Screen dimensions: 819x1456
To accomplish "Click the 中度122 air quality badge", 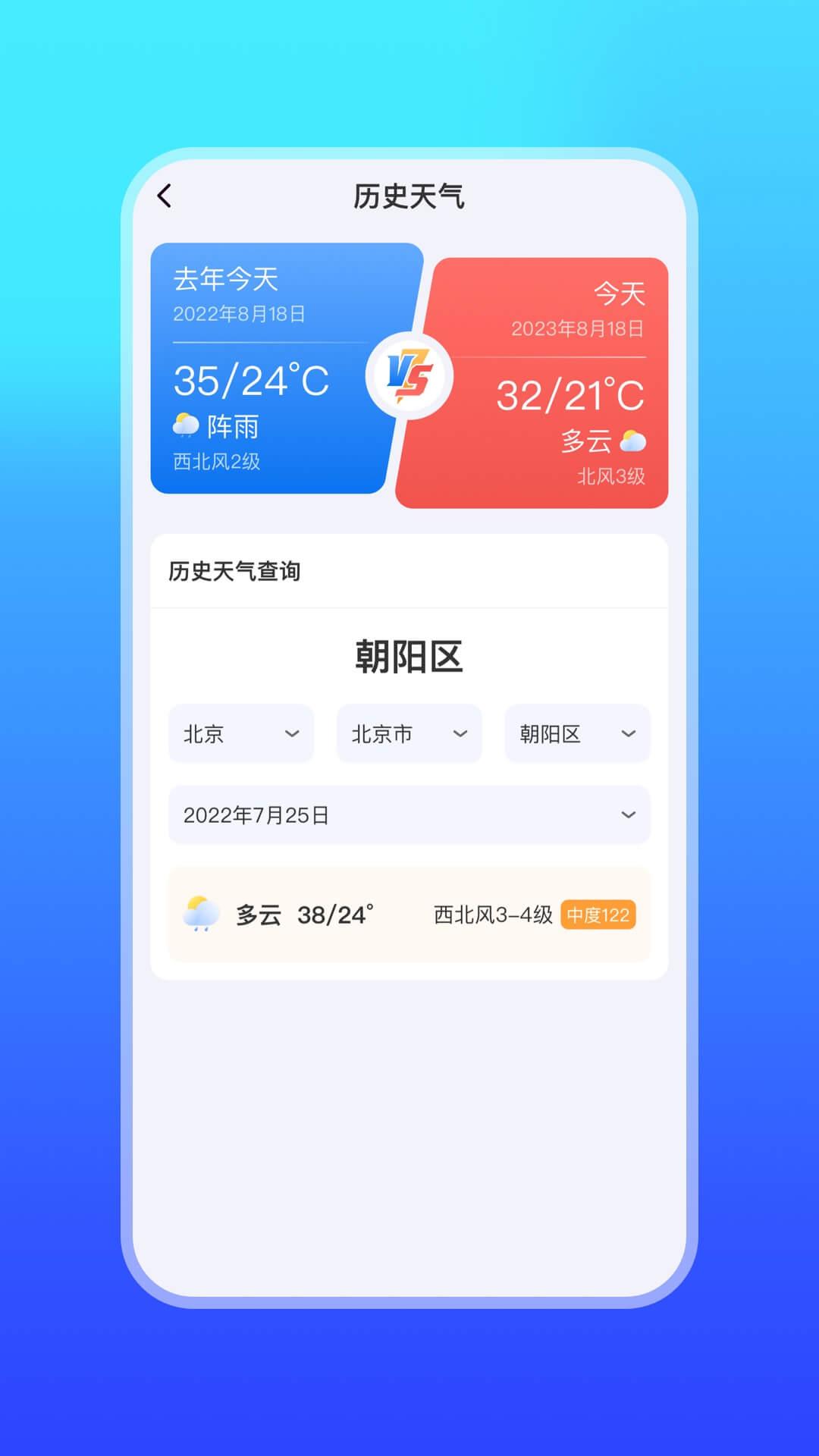I will [x=598, y=915].
